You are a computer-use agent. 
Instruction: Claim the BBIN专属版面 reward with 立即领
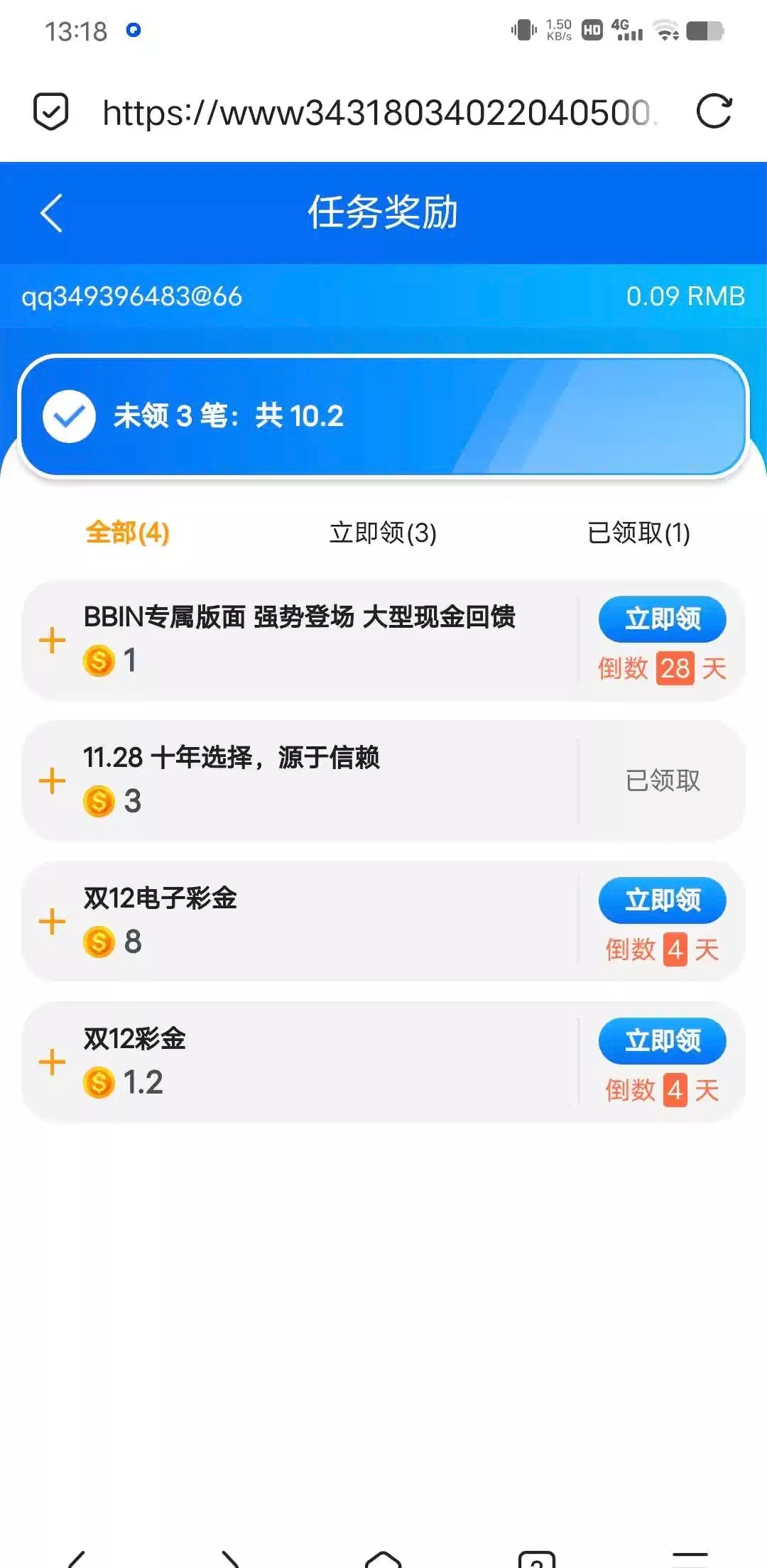point(662,619)
